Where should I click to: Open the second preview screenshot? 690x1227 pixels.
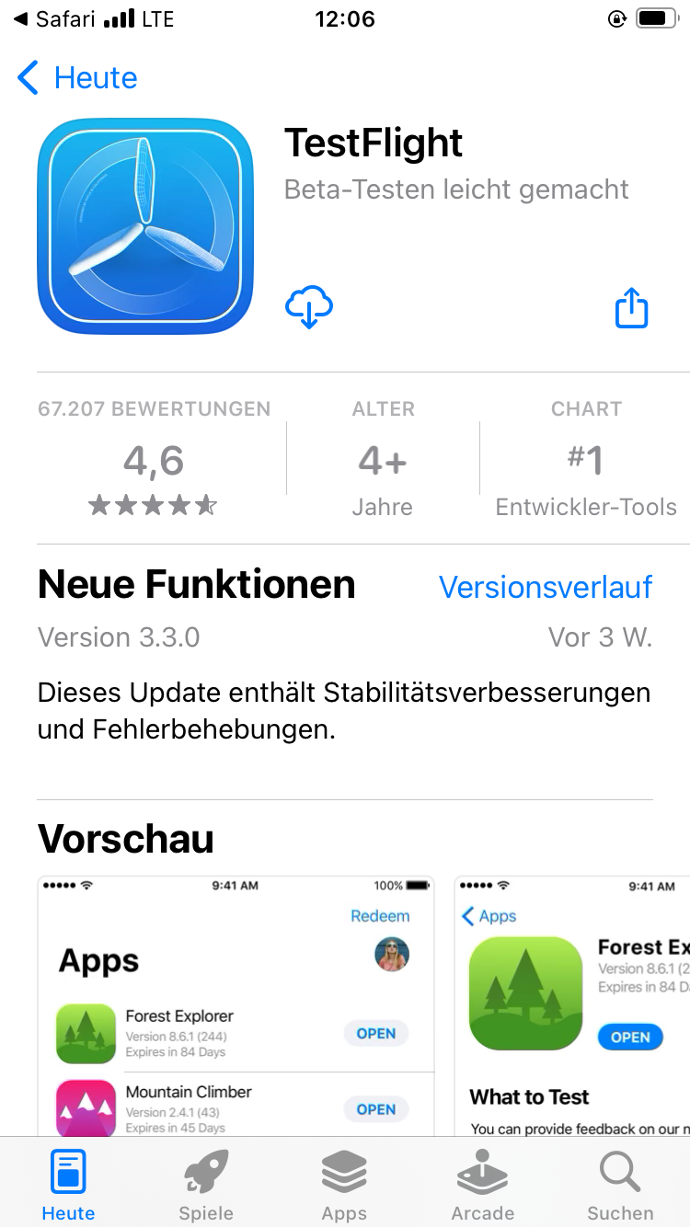tap(572, 1005)
